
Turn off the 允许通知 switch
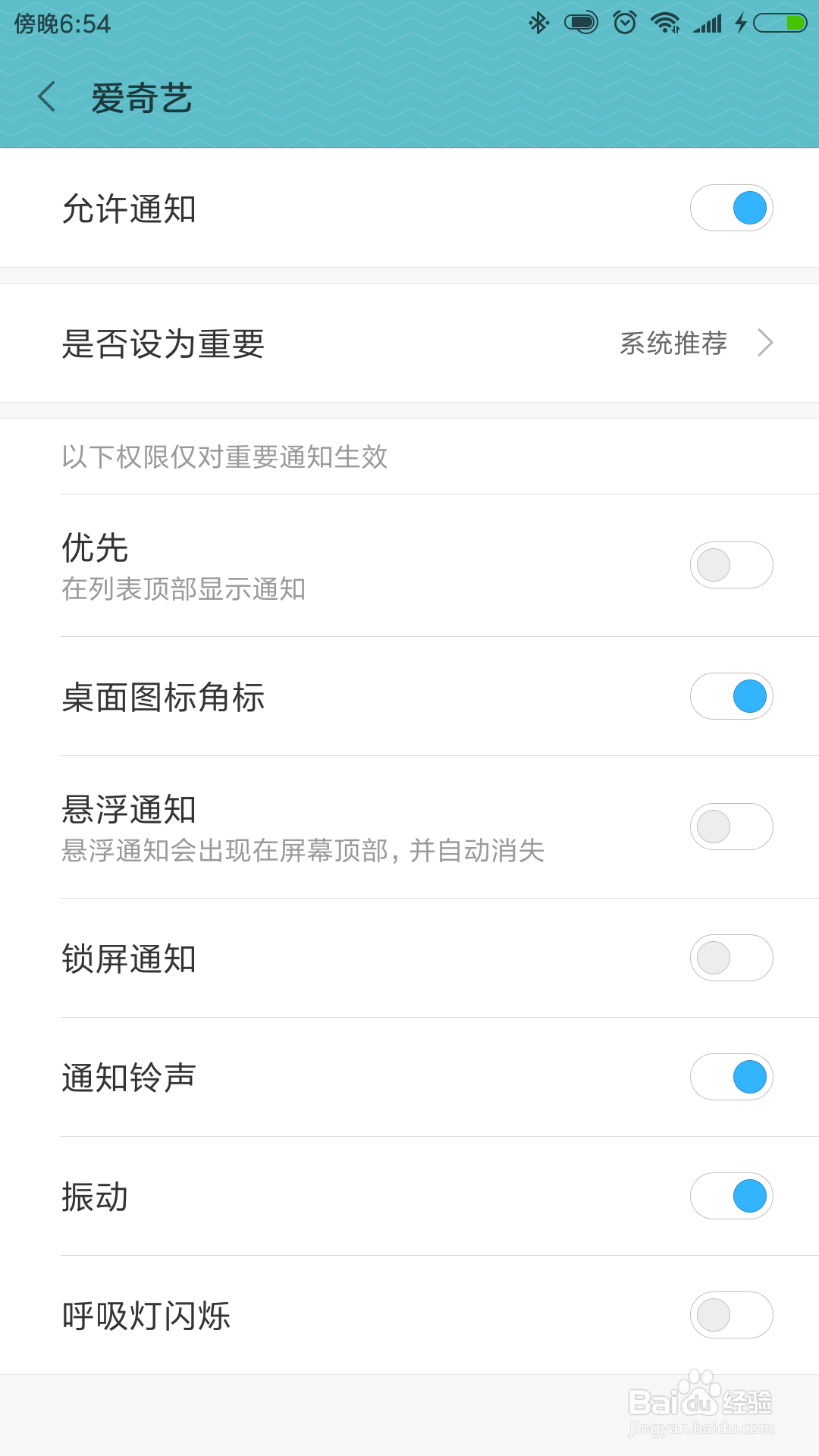(731, 208)
